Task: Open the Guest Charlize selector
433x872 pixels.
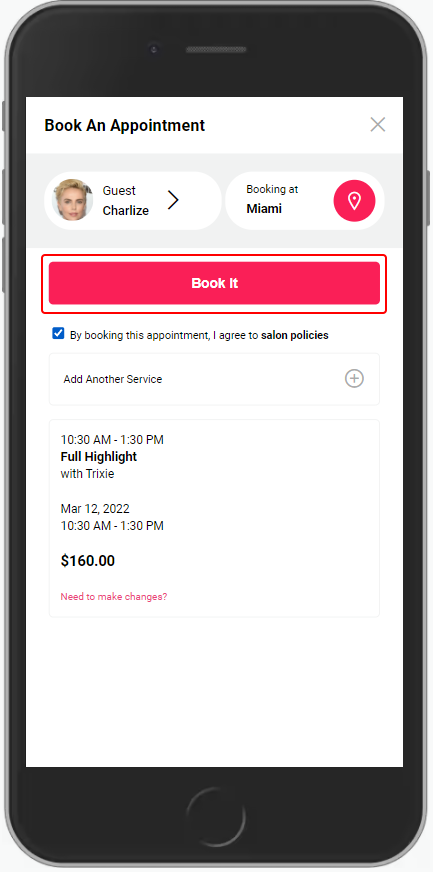Action: point(133,200)
